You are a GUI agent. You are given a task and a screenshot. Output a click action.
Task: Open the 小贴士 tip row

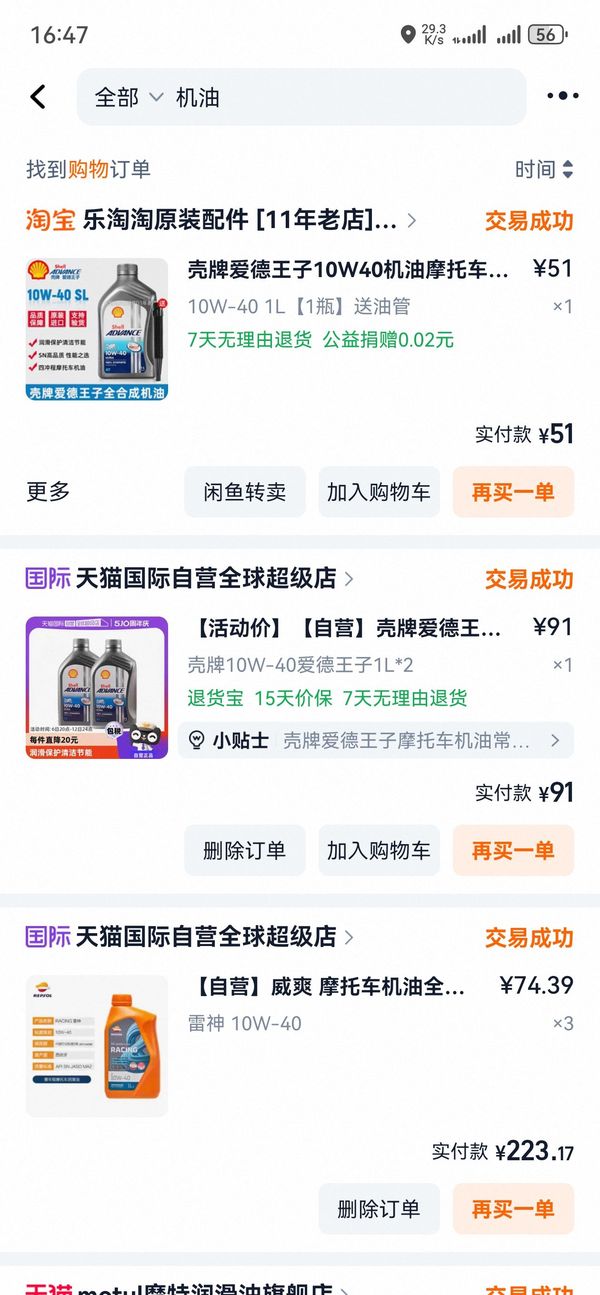click(376, 741)
